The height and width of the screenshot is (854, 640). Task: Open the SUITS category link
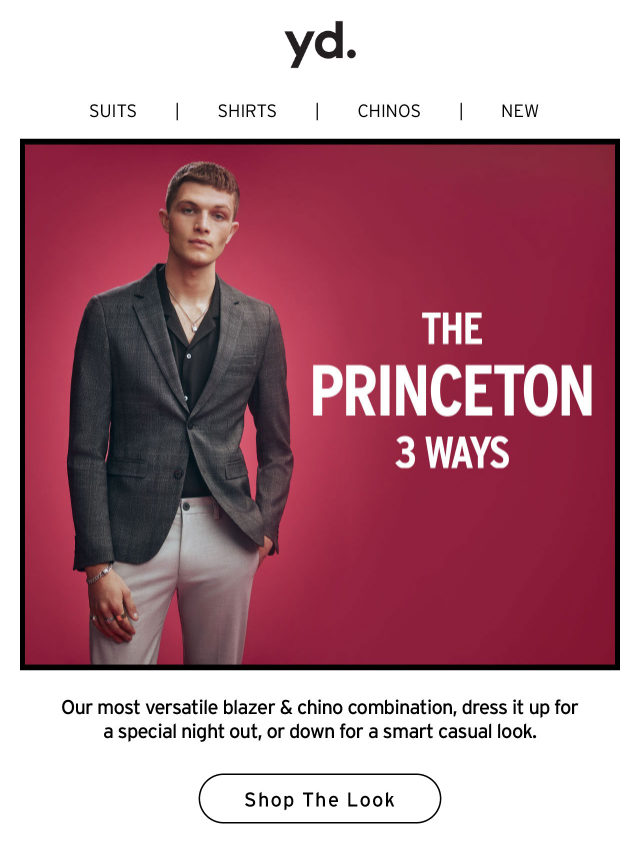point(113,111)
